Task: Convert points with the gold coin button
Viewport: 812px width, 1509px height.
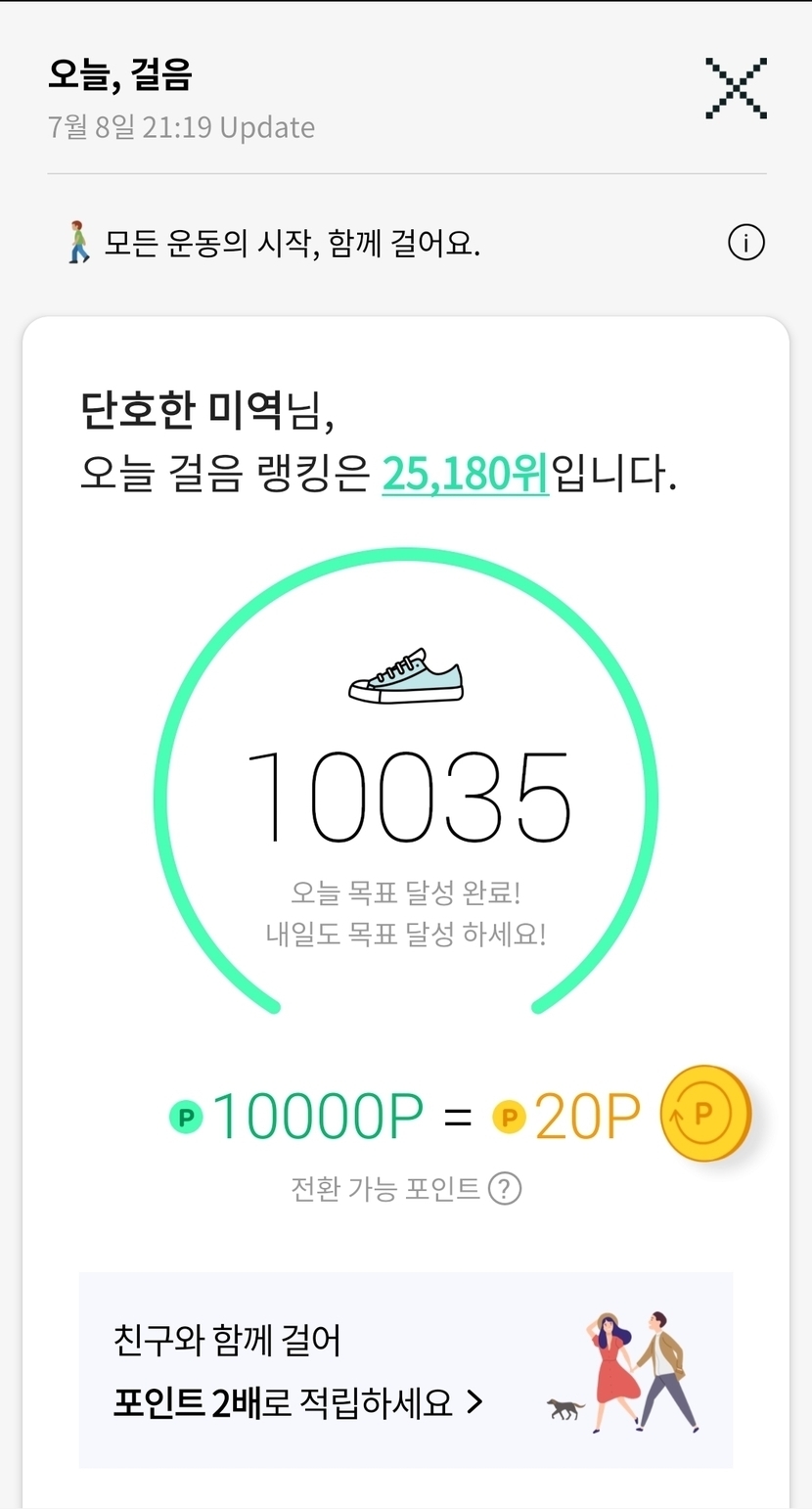Action: click(x=704, y=1114)
